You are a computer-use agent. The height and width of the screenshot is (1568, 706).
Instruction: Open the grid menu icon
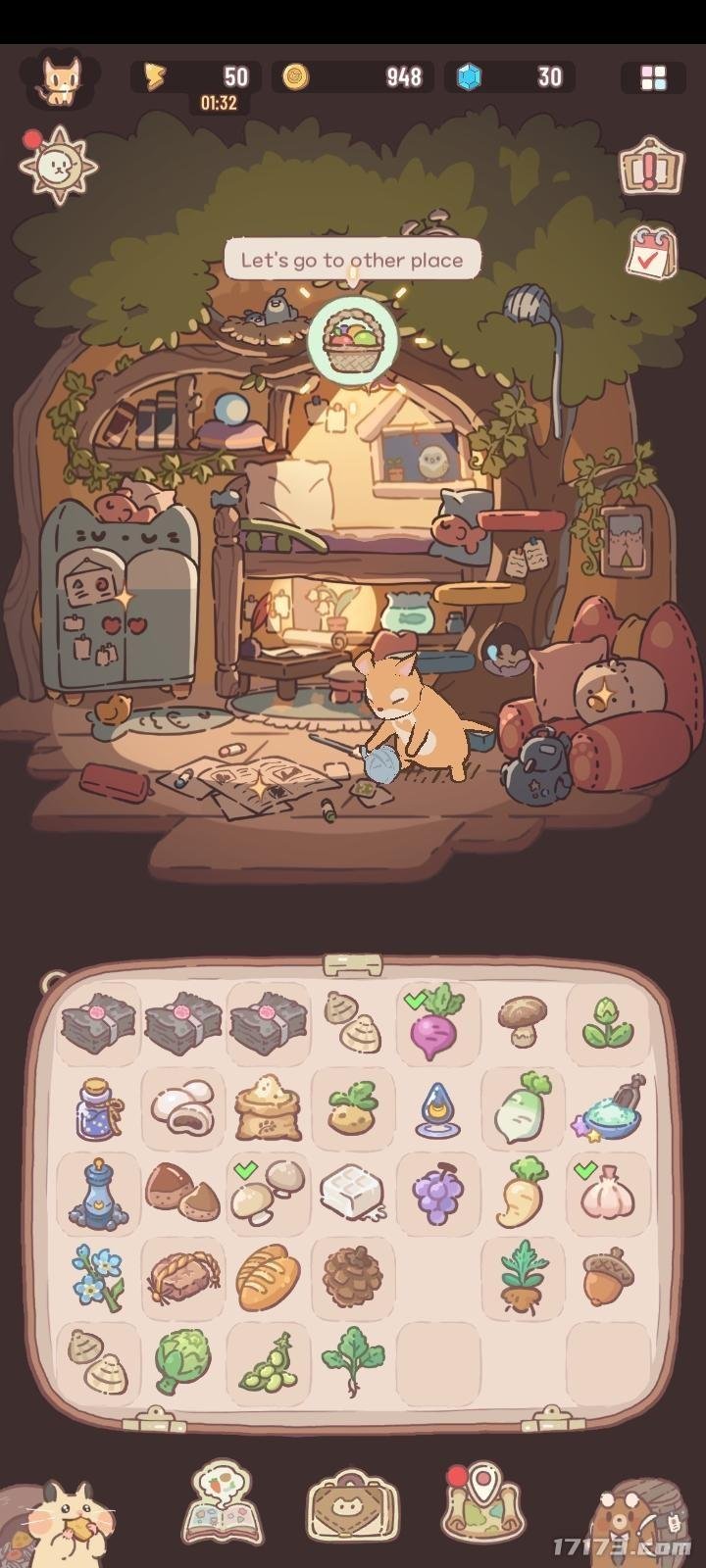pyautogui.click(x=653, y=77)
